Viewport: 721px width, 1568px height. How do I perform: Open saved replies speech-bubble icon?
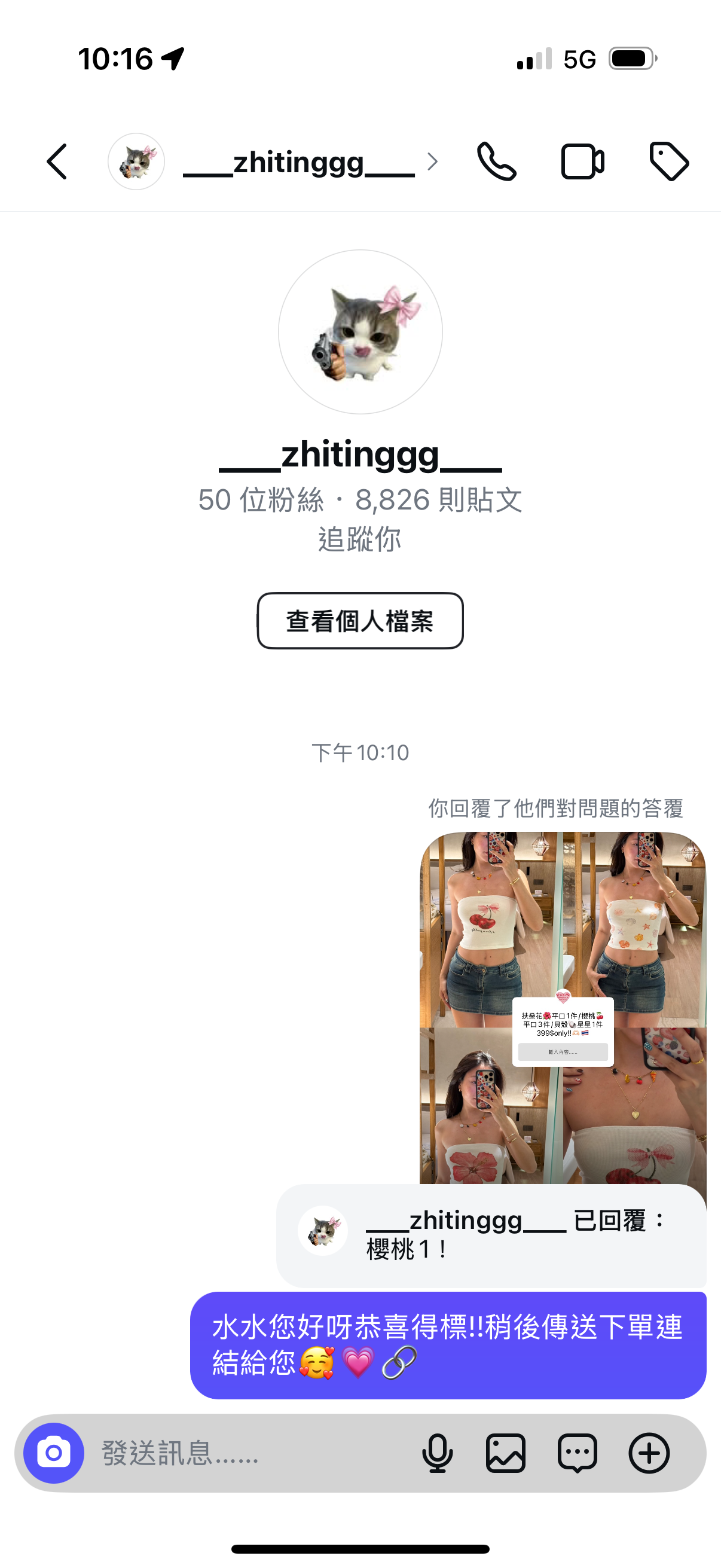click(577, 1453)
